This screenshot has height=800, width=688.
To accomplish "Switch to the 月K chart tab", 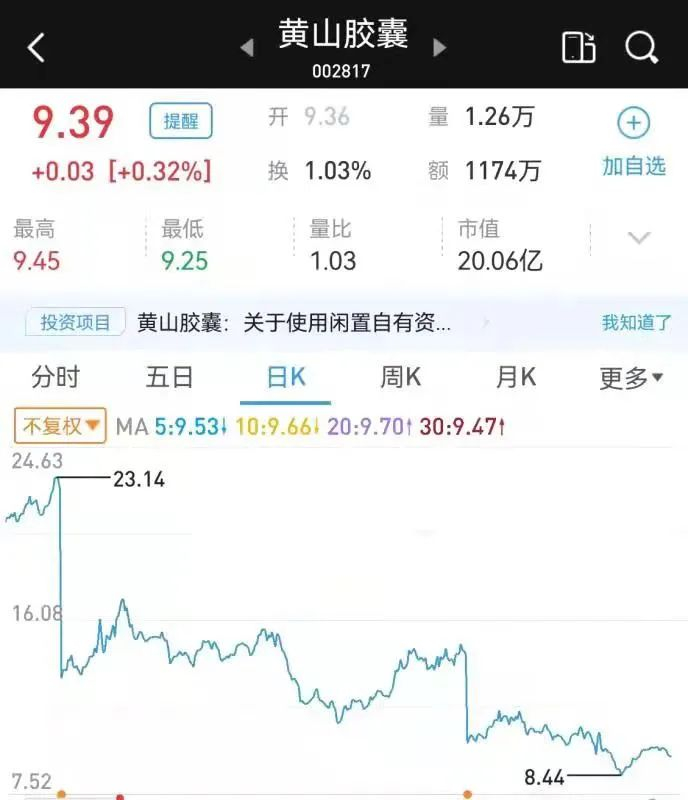I will tap(516, 377).
